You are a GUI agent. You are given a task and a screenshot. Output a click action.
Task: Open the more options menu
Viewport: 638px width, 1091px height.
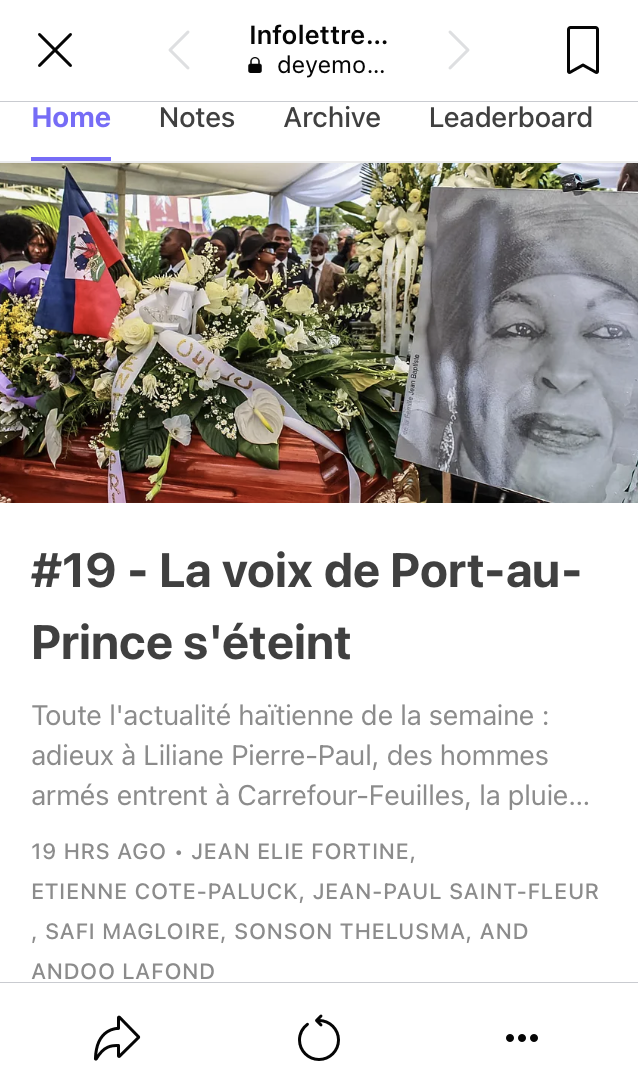coord(522,1039)
